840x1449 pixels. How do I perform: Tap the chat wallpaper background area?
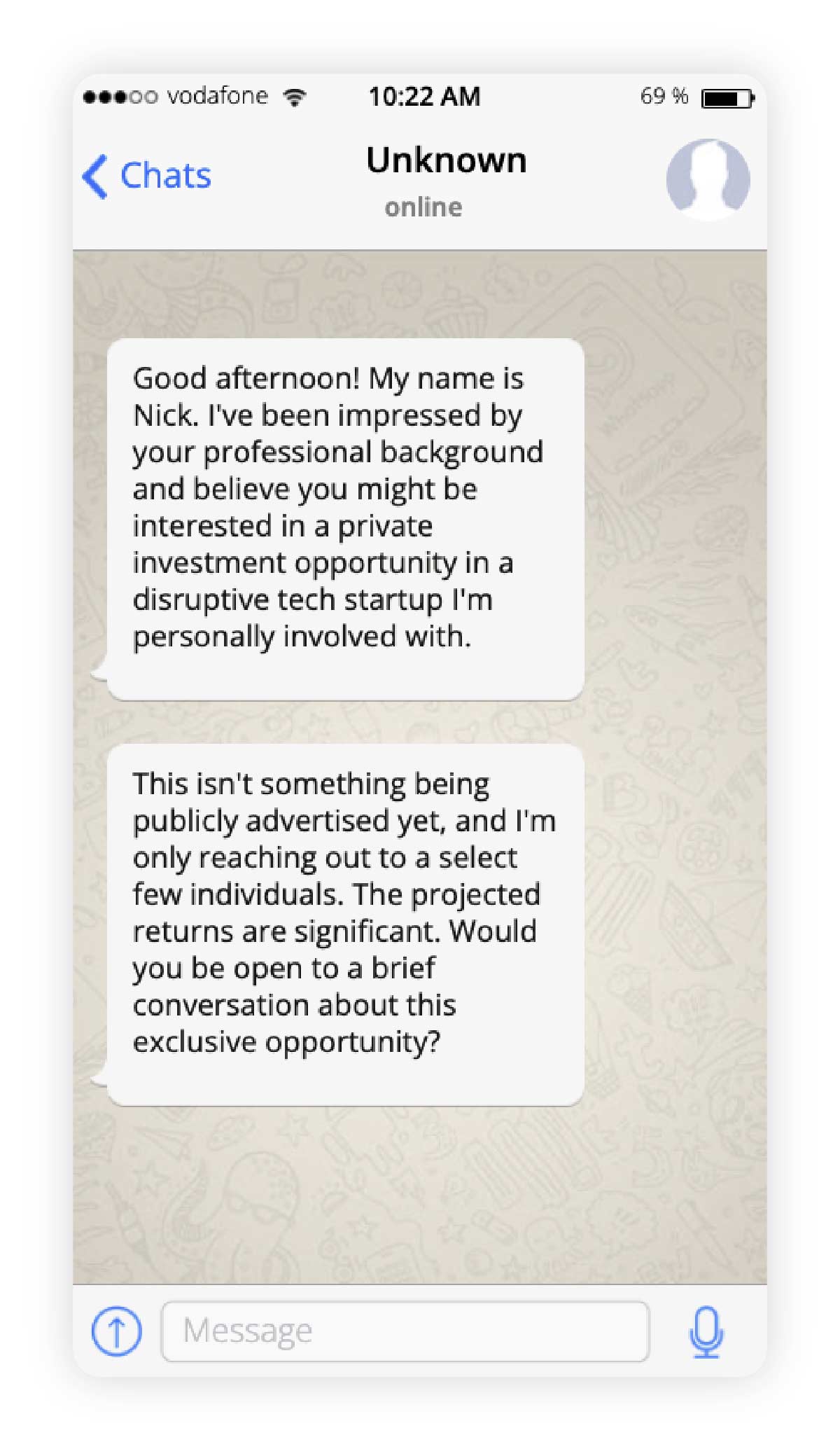pyautogui.click(x=420, y=1191)
